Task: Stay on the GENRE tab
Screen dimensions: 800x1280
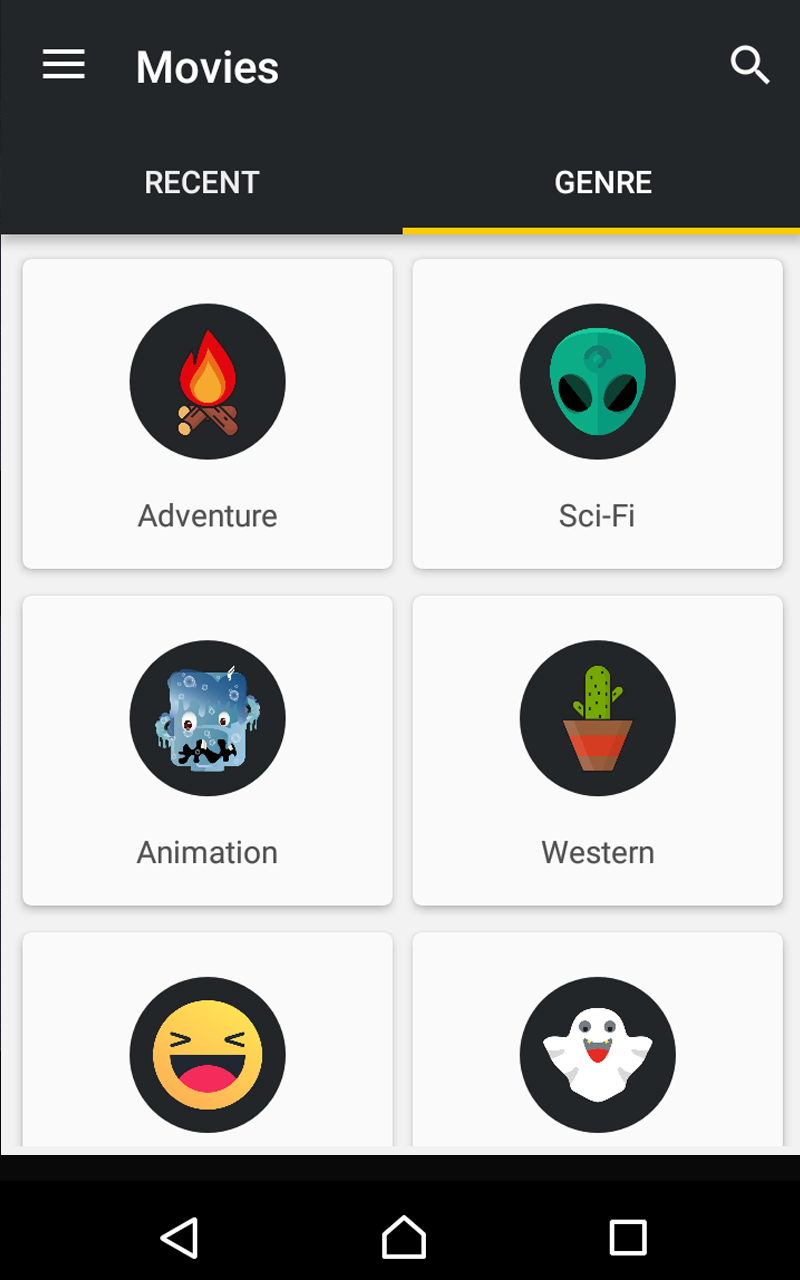Action: point(603,182)
